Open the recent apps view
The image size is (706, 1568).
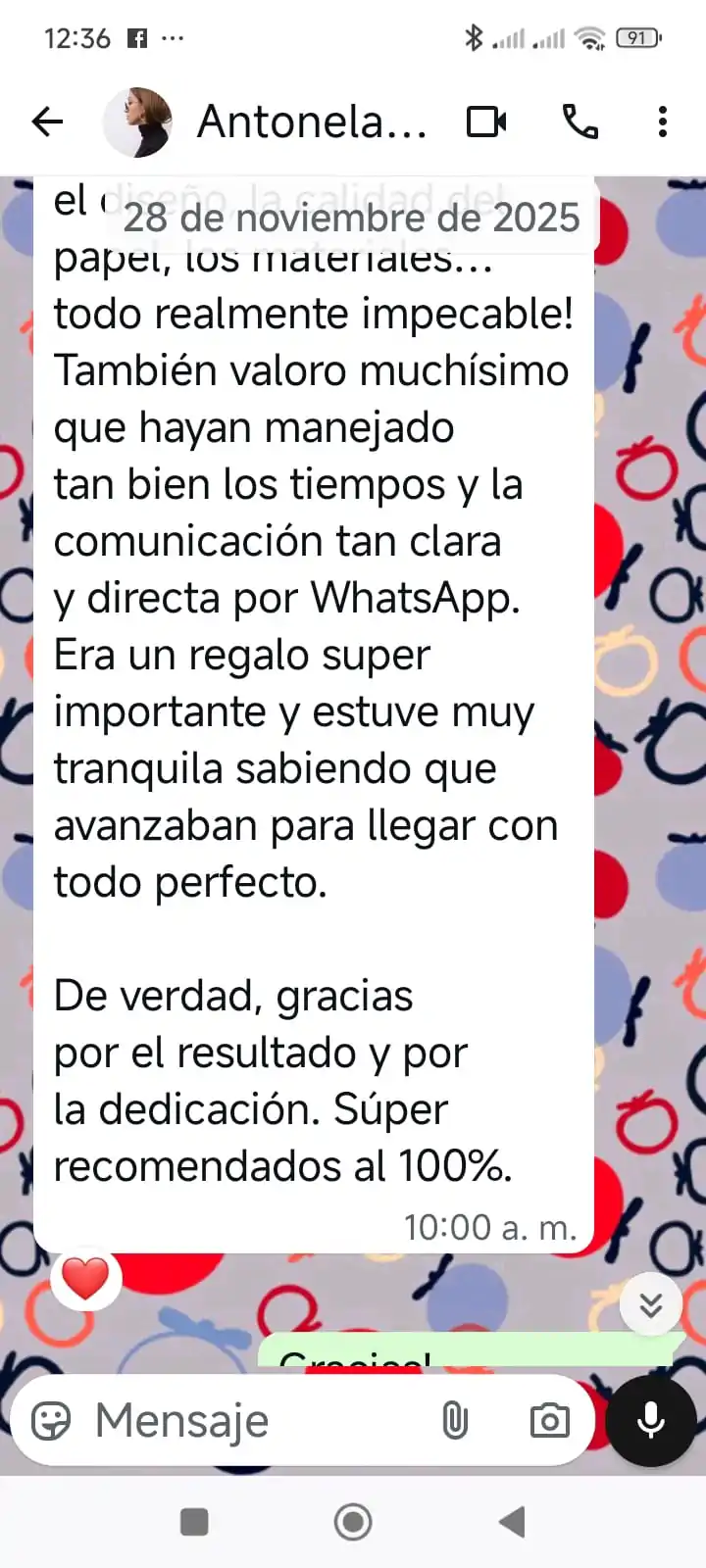[194, 1522]
